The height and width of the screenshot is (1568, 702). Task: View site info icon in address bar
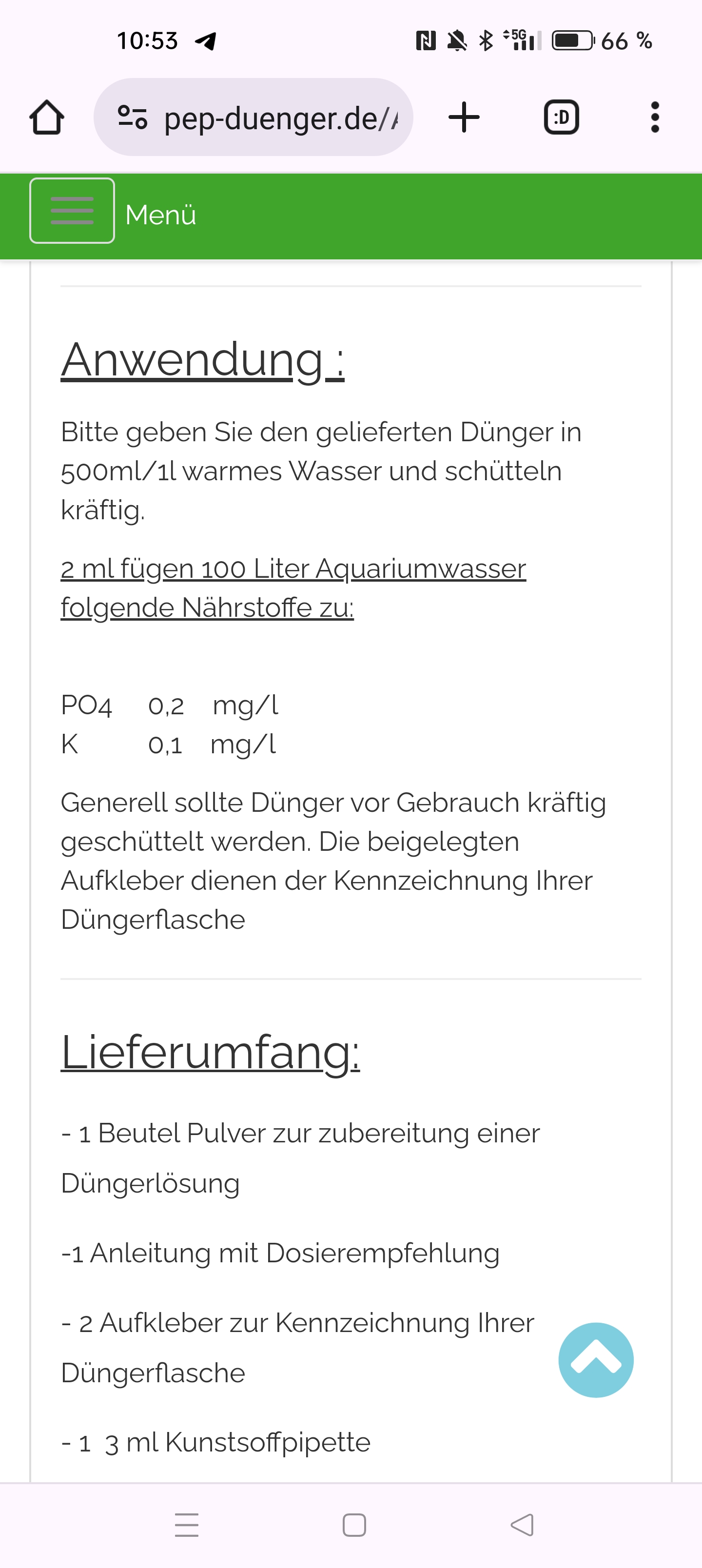click(x=132, y=117)
